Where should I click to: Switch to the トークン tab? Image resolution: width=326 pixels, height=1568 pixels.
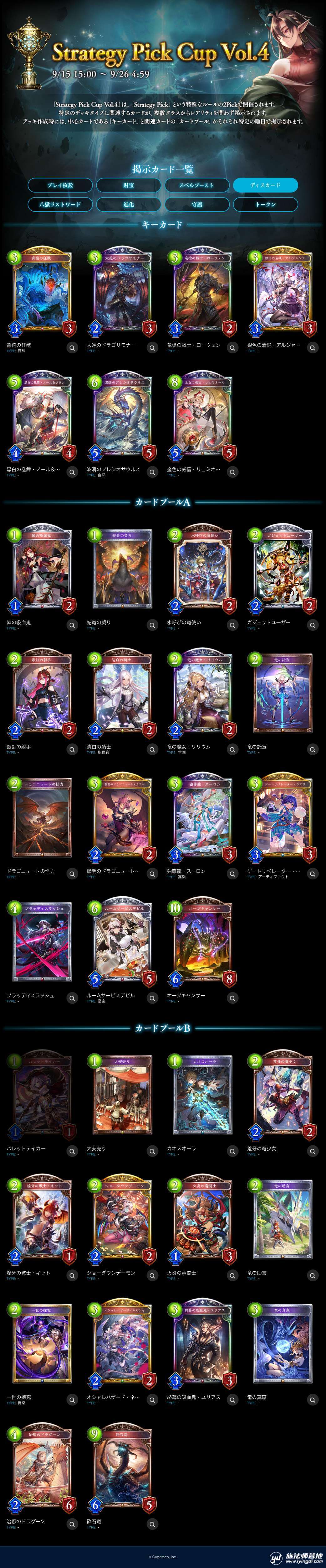[x=265, y=205]
